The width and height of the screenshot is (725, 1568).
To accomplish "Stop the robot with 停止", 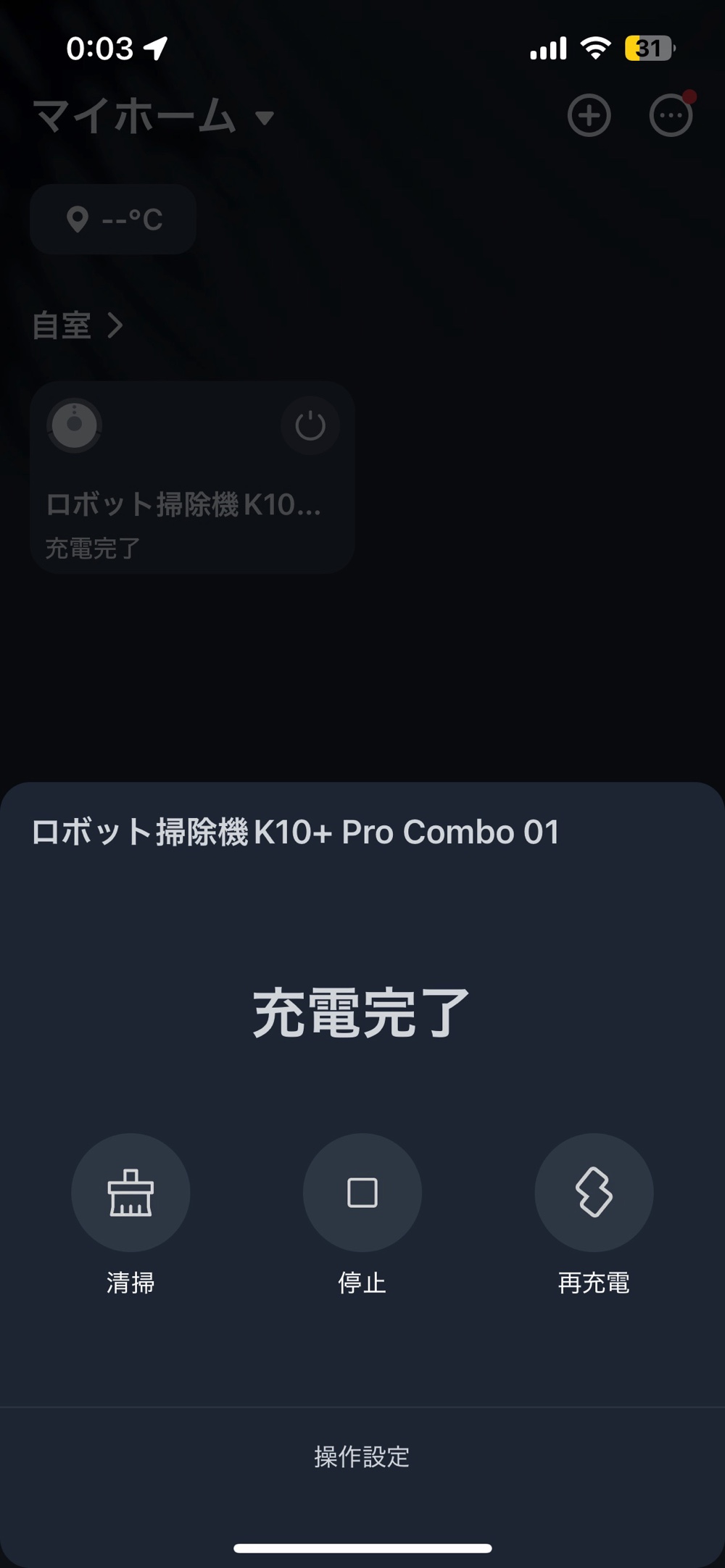I will [x=362, y=1192].
